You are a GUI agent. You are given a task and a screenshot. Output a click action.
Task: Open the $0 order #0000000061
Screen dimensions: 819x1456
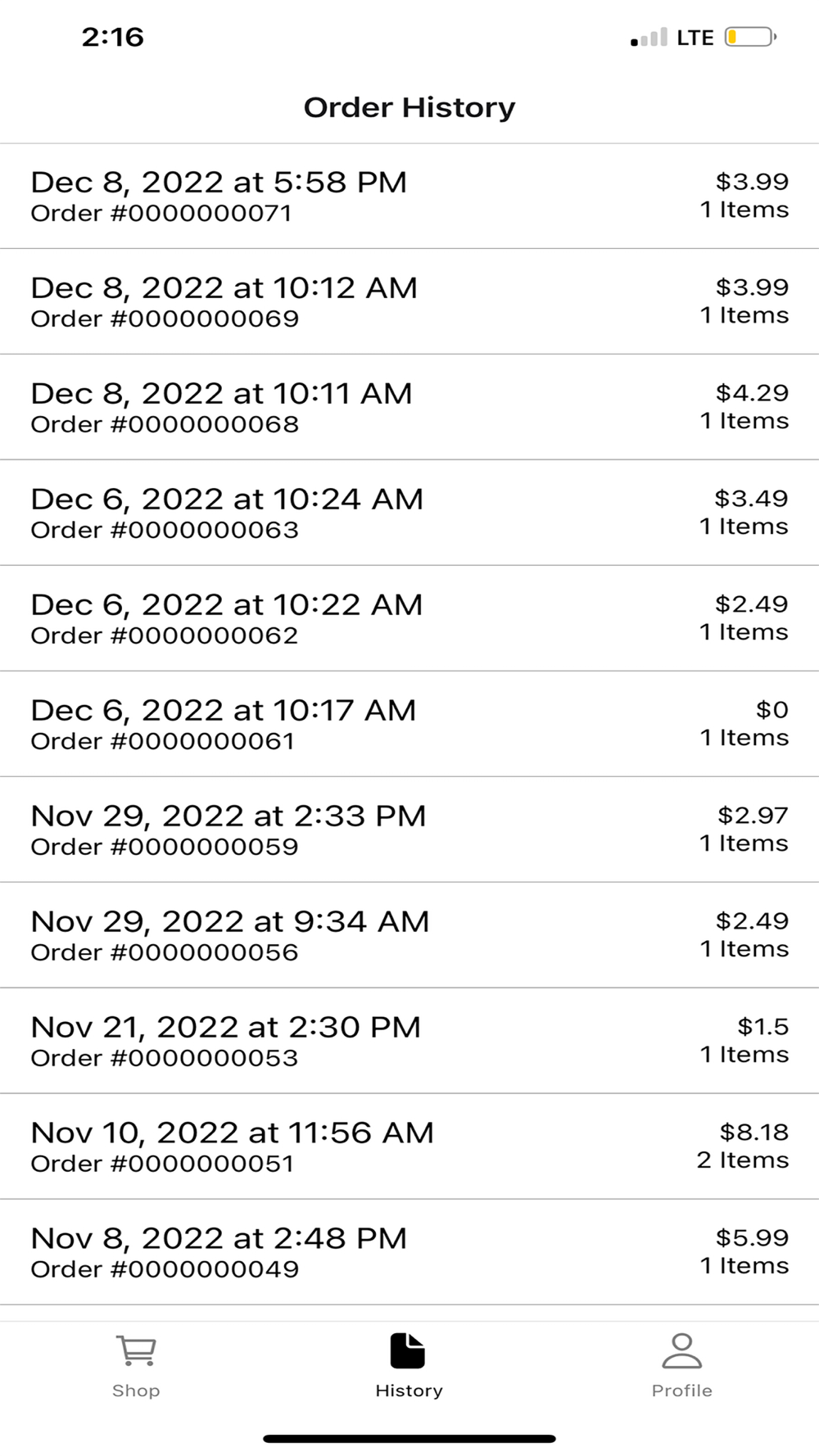coord(409,725)
